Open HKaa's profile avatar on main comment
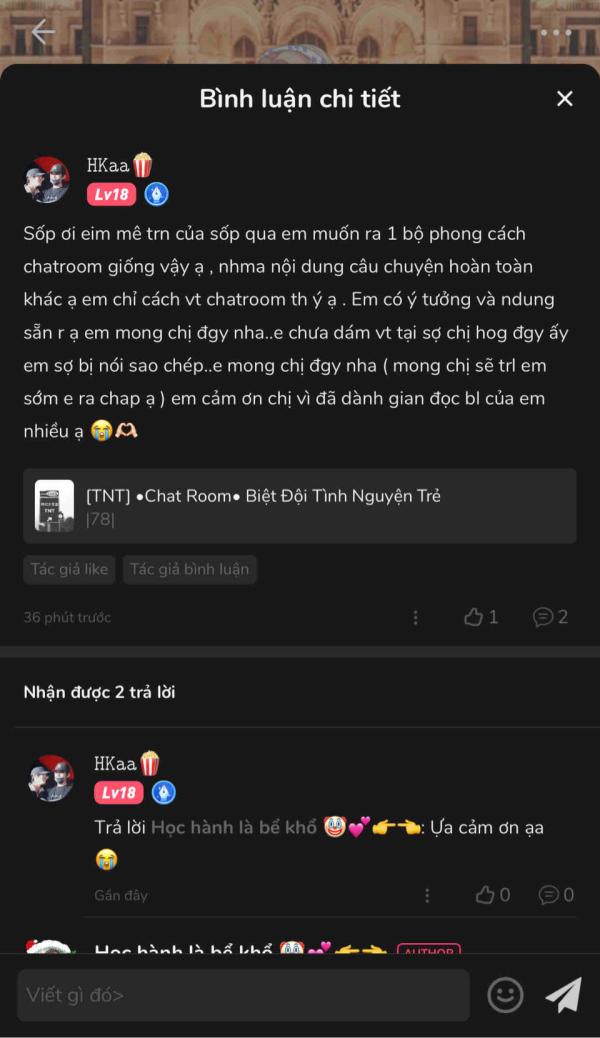This screenshot has width=600, height=1038. 47,180
